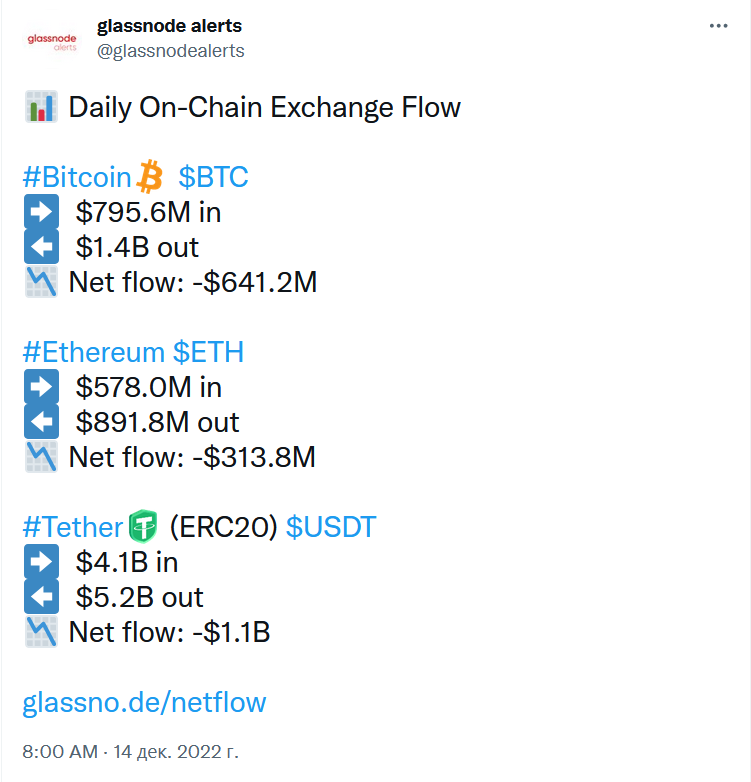Open the $USDT cashtag

click(x=331, y=527)
